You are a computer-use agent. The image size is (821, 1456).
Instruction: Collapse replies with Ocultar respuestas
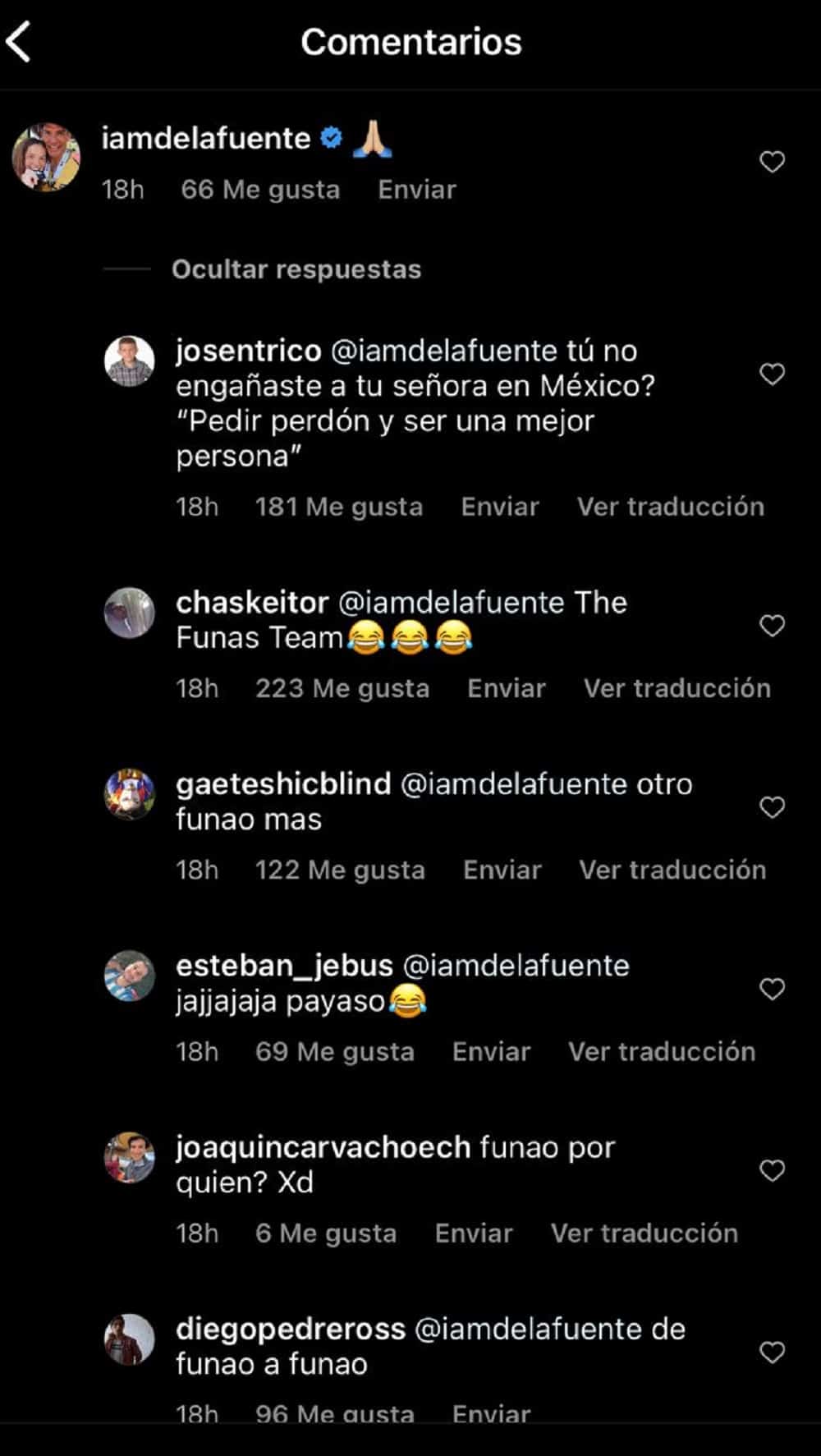click(296, 269)
